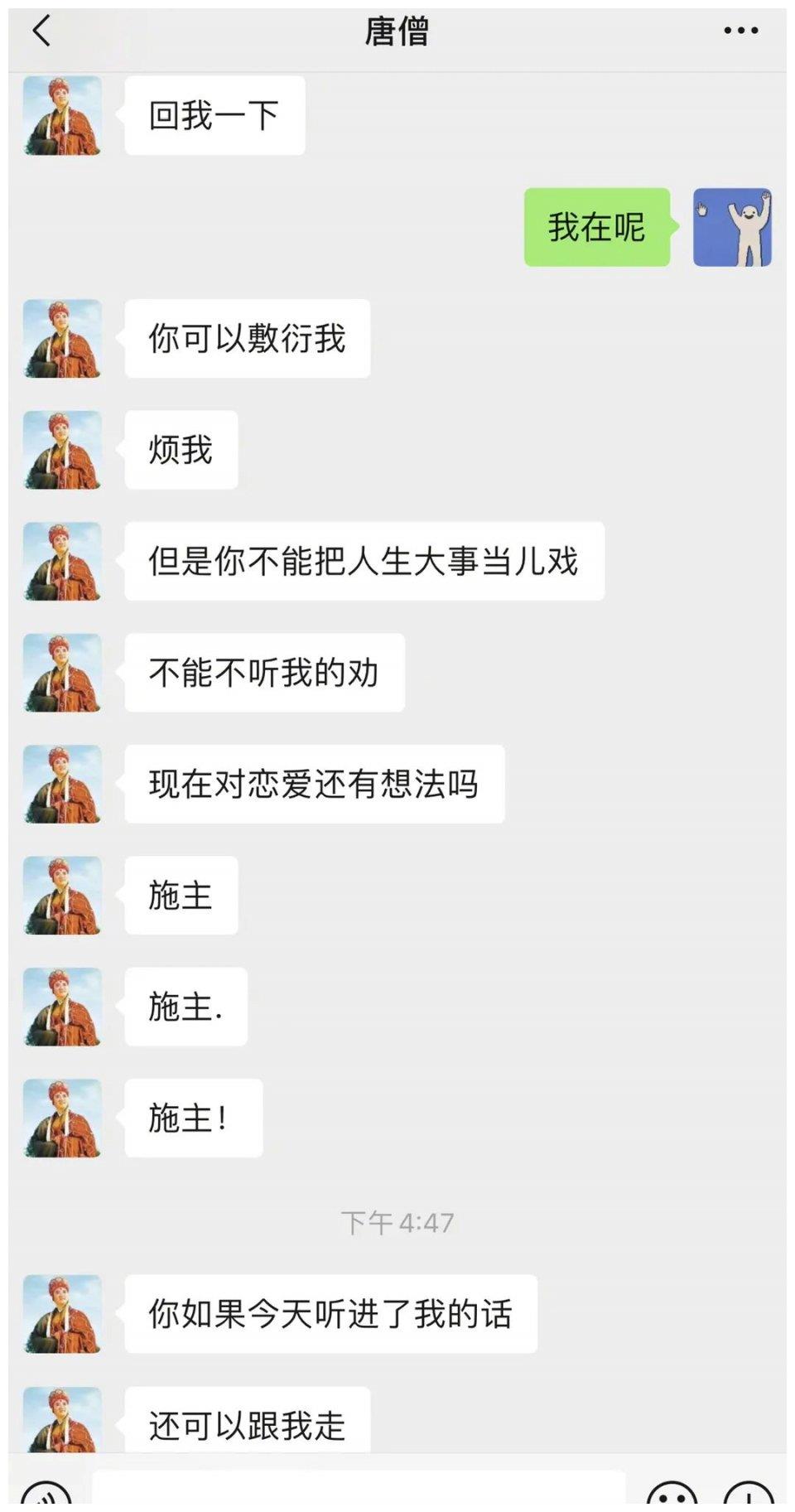Open my own avatar beside 我在呢
The height and width of the screenshot is (1512, 795).
[x=732, y=228]
